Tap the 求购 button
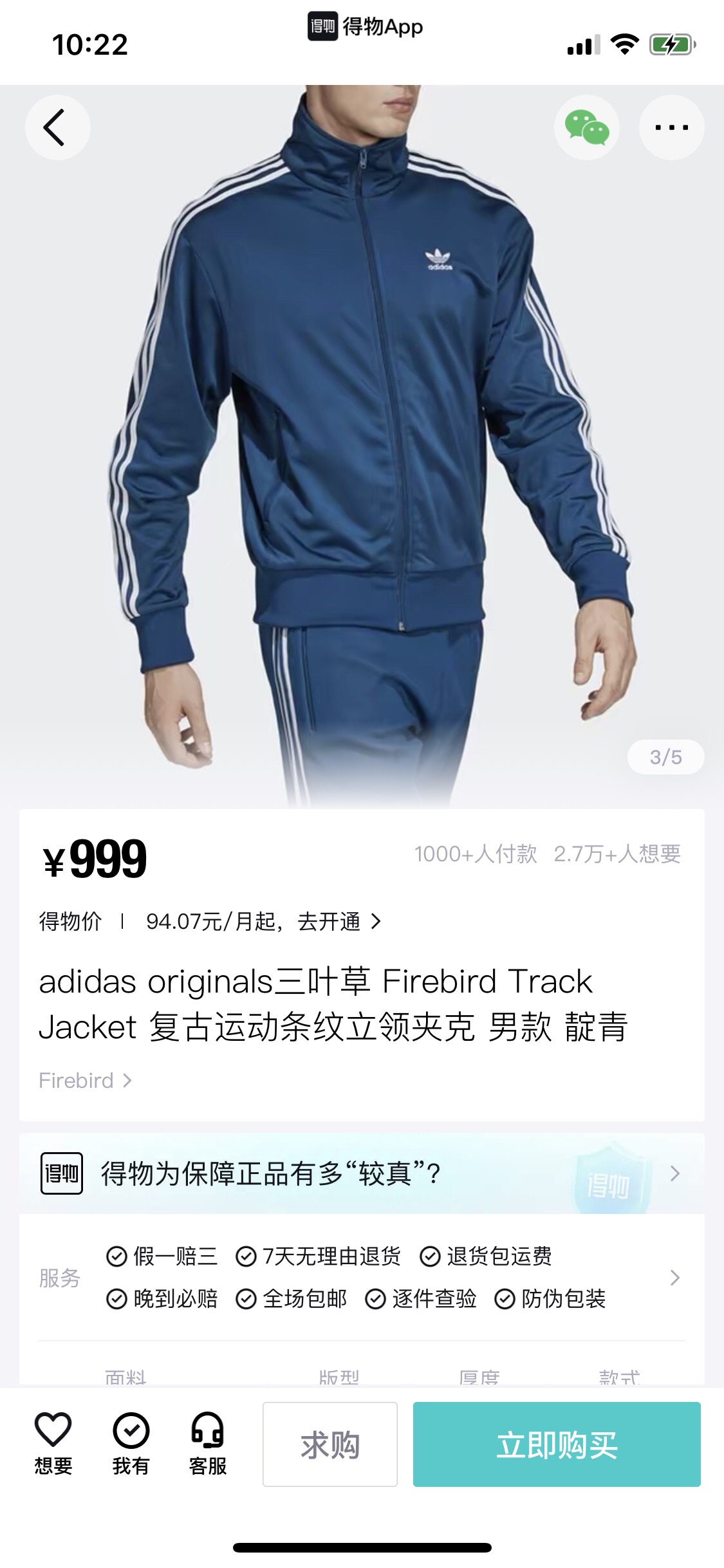The height and width of the screenshot is (1568, 724). [x=330, y=1444]
